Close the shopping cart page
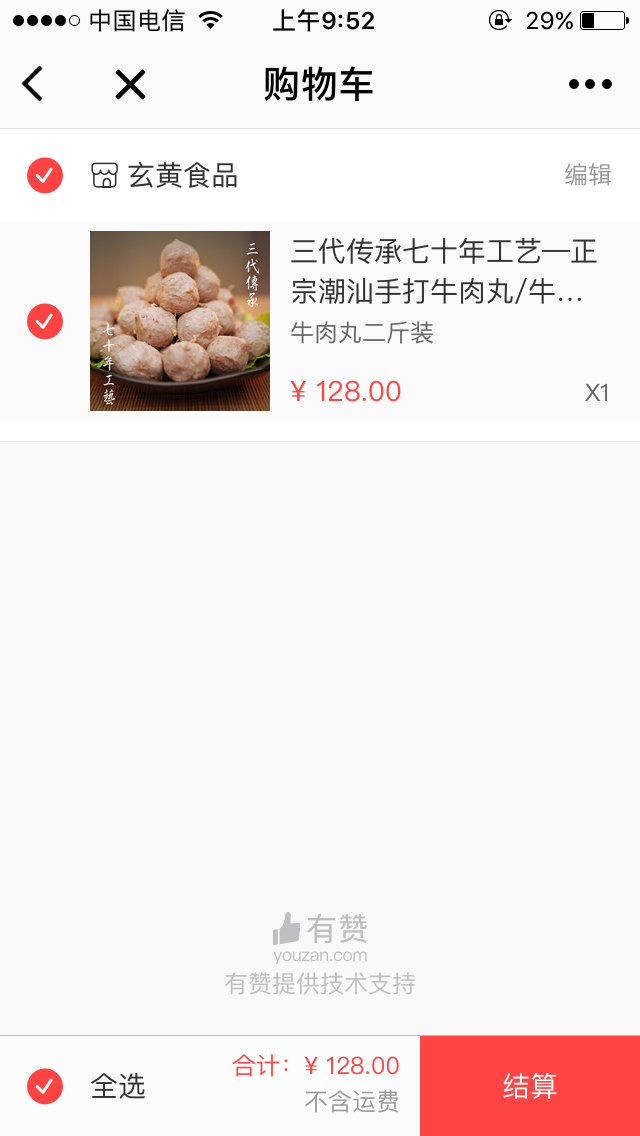 pyautogui.click(x=130, y=85)
